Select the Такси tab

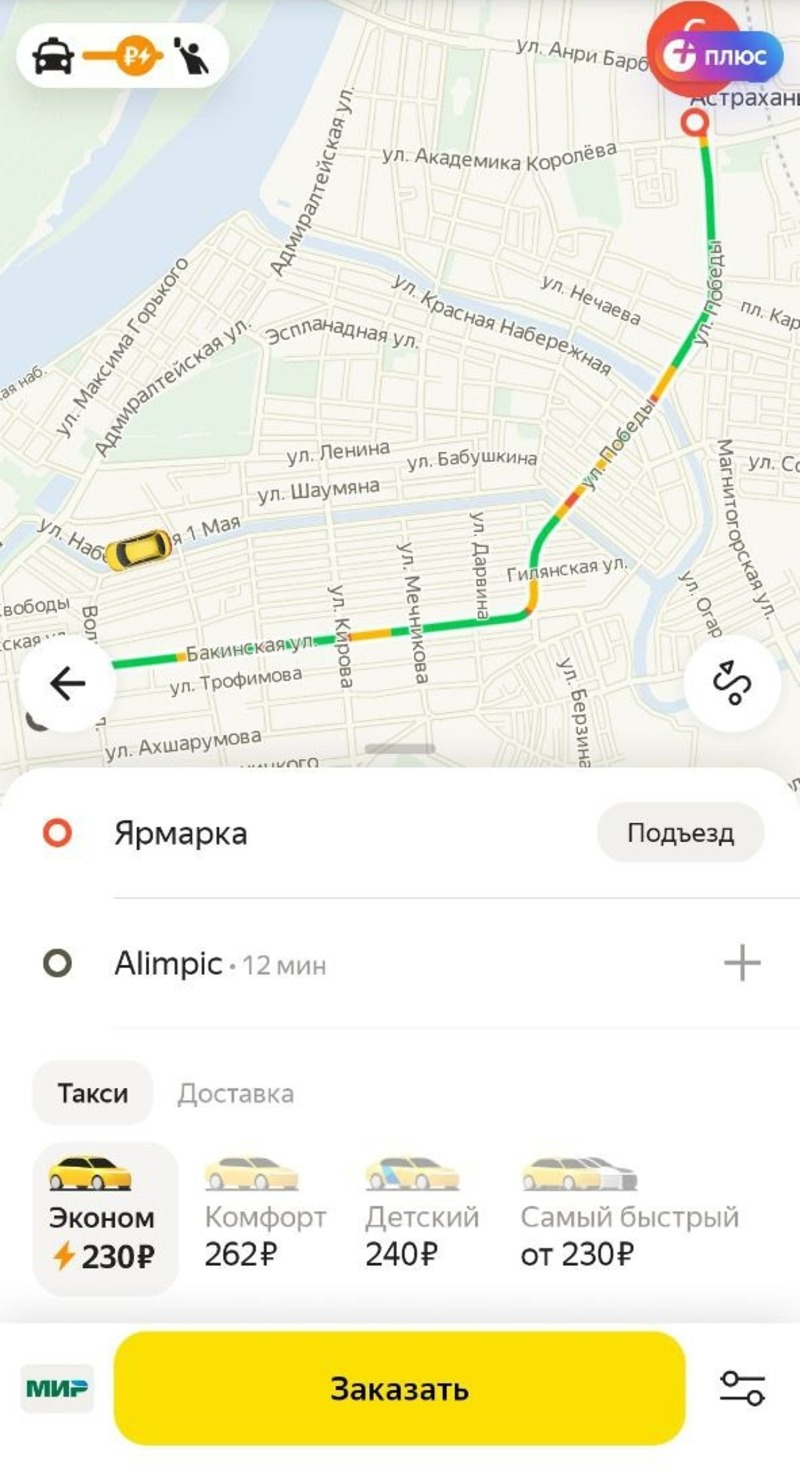[x=93, y=1093]
